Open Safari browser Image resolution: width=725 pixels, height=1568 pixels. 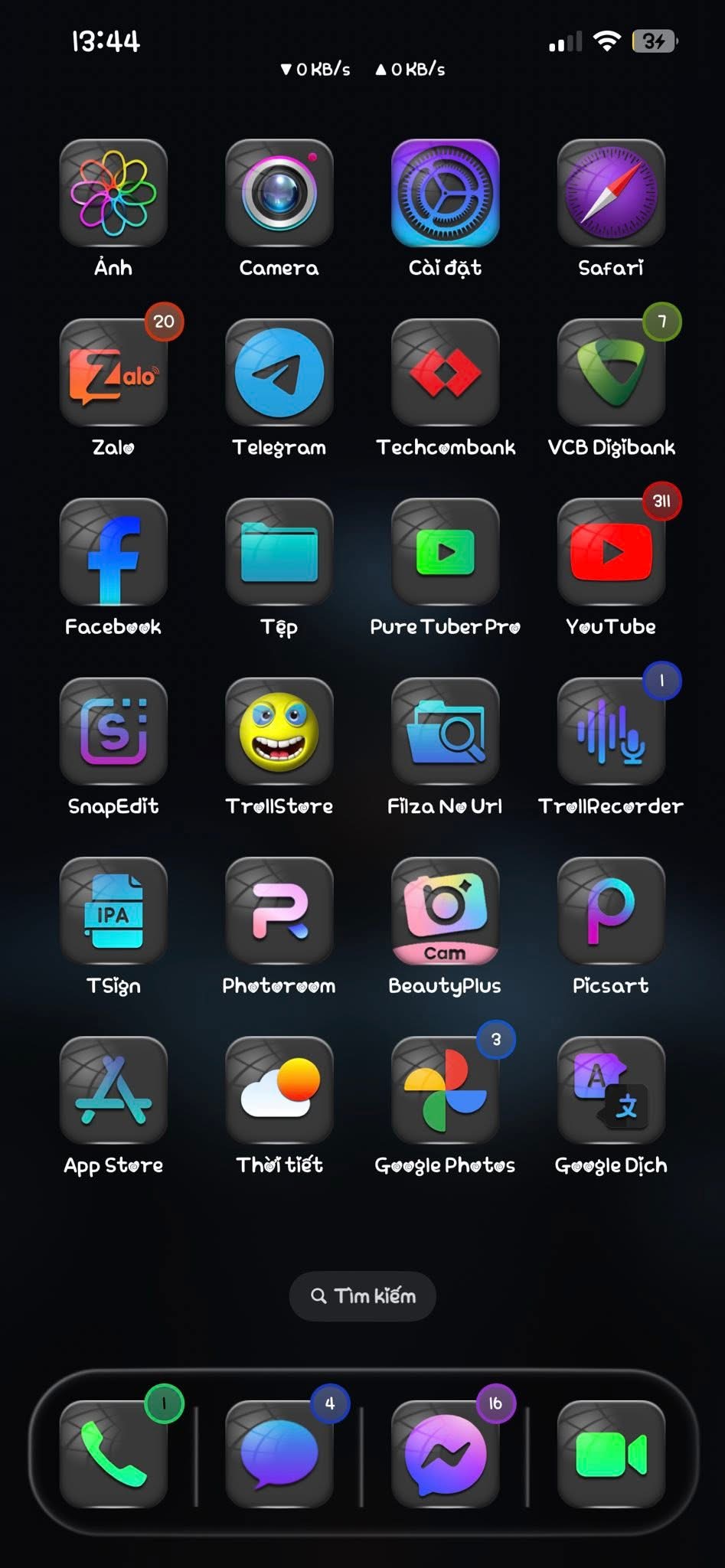coord(611,193)
